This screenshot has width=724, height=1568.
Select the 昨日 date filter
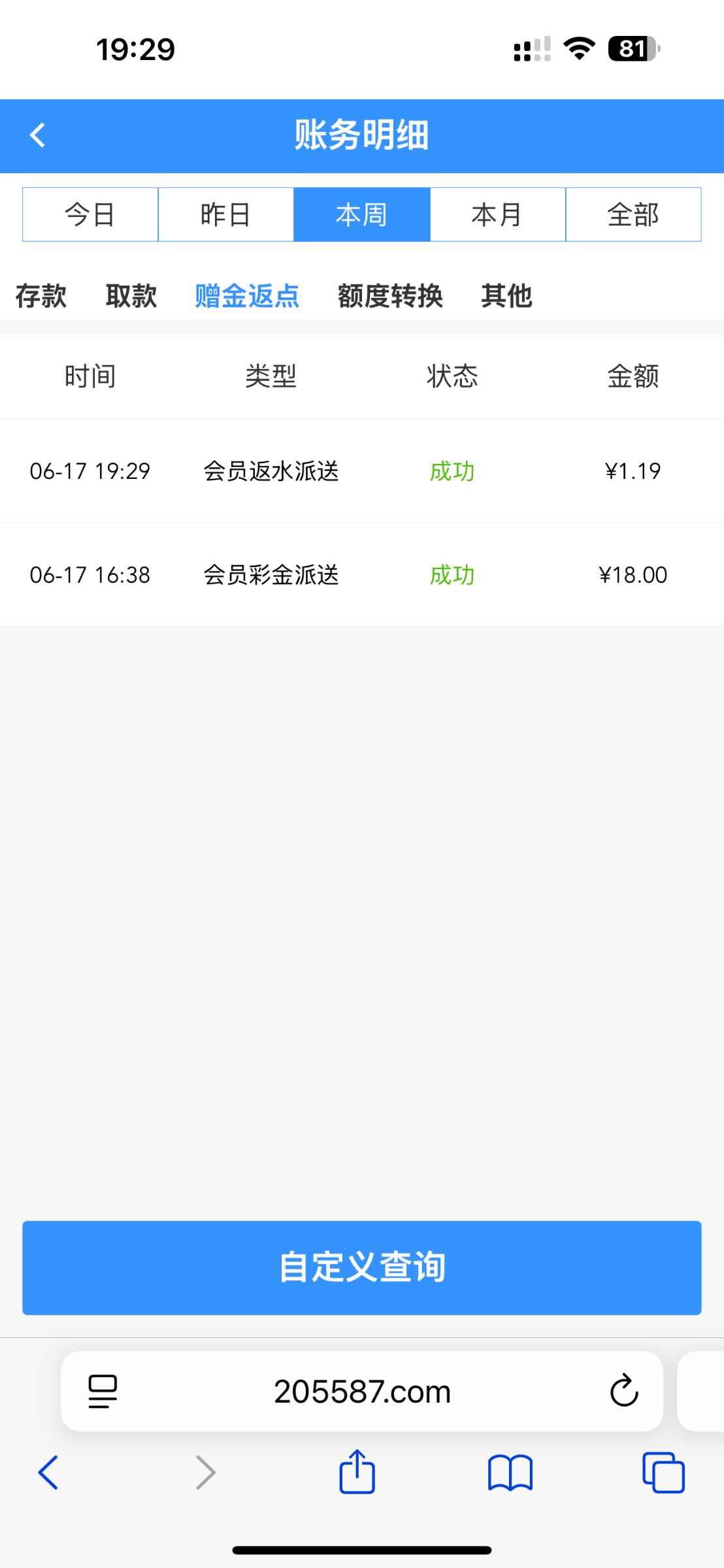point(226,214)
